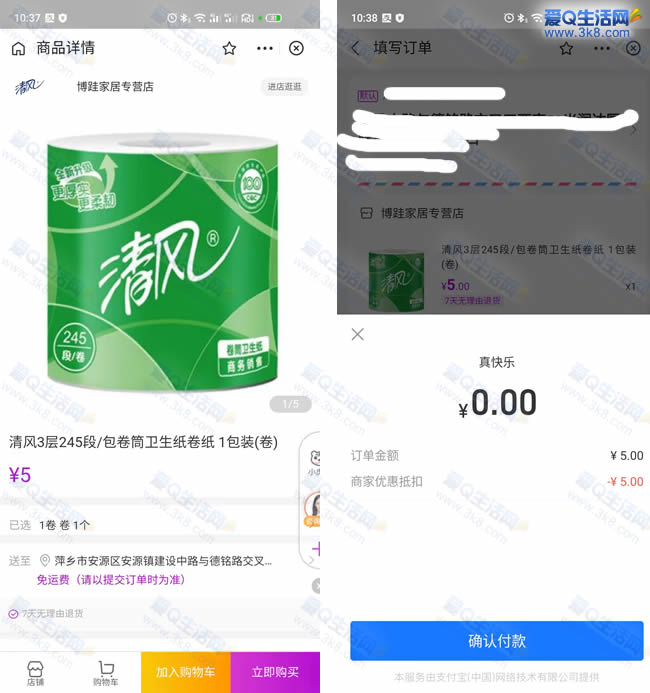The image size is (650, 693).
Task: Open the 购物车 cart
Action: [x=106, y=673]
